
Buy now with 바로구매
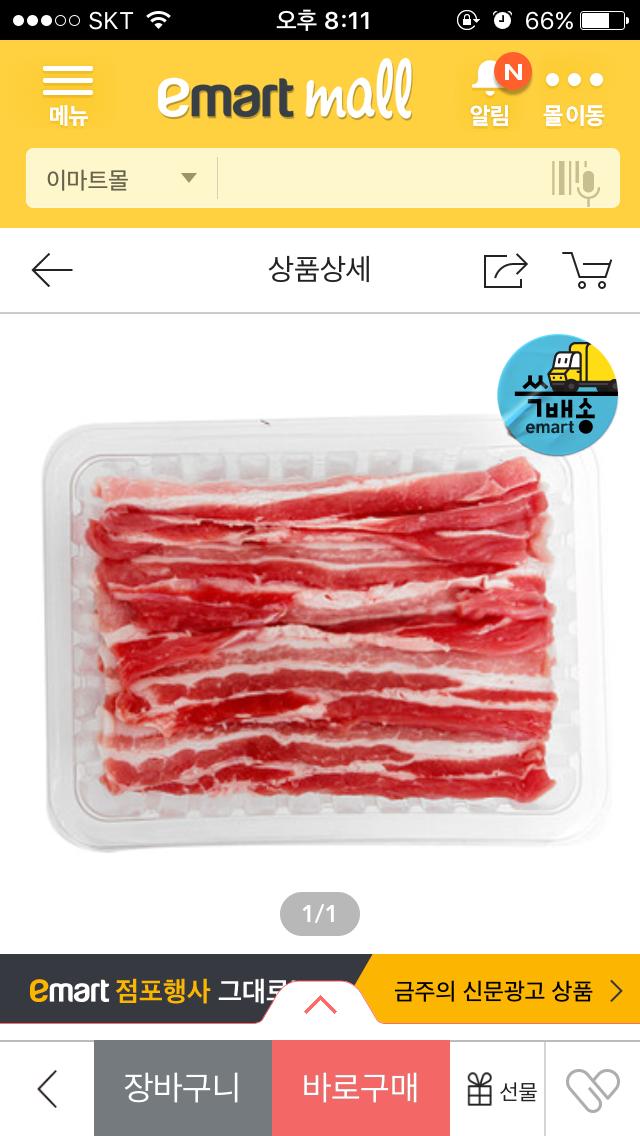tap(360, 1088)
